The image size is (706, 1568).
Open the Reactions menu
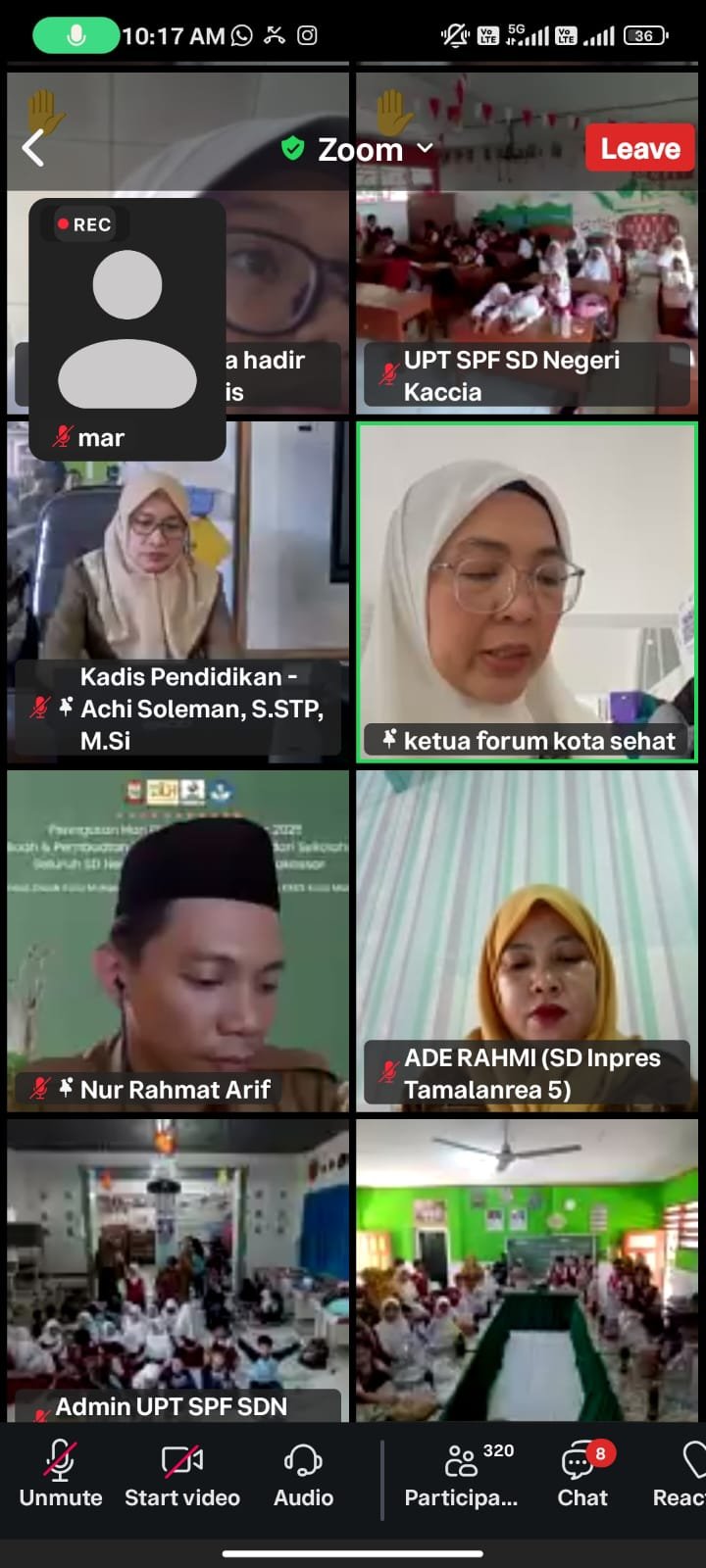coord(683,1474)
